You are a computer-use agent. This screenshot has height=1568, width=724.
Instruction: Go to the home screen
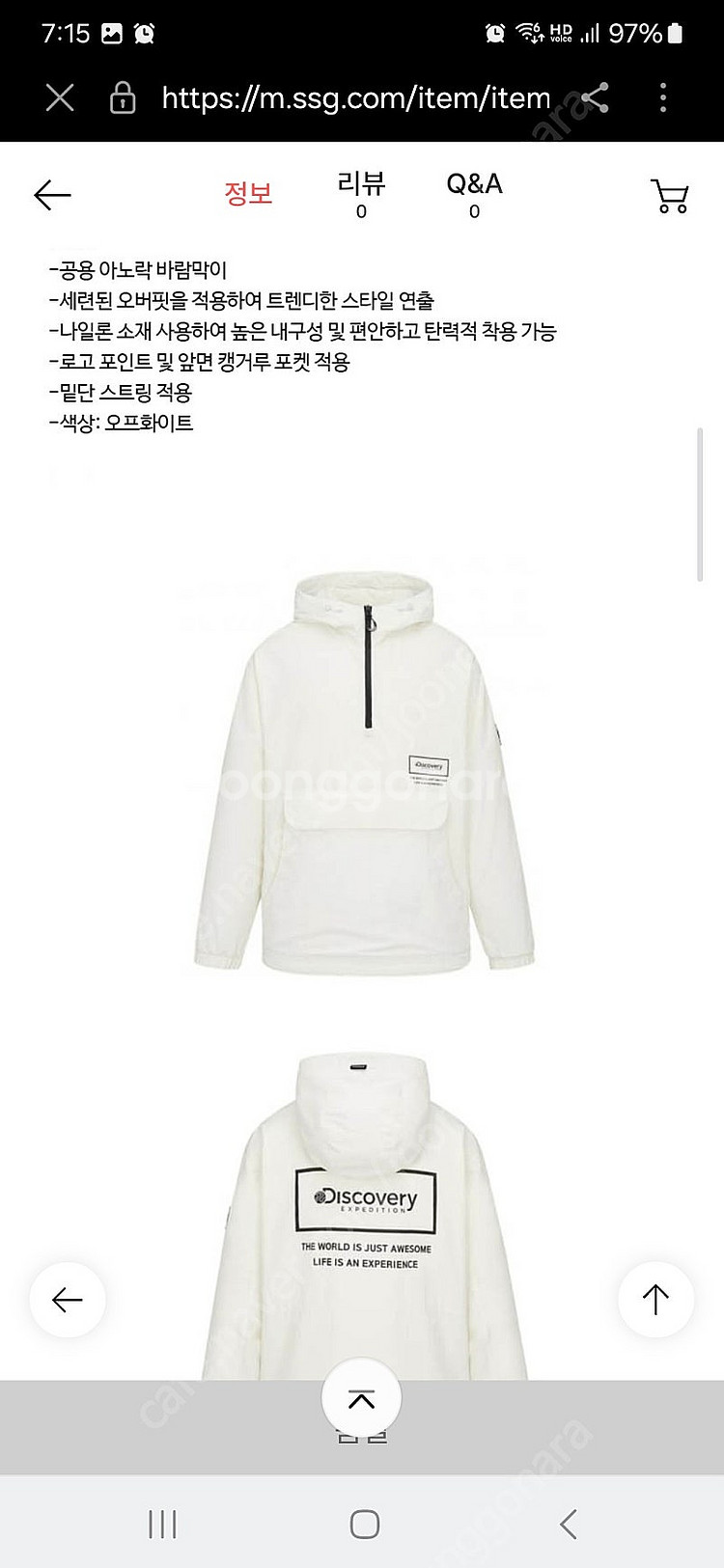tap(364, 1525)
